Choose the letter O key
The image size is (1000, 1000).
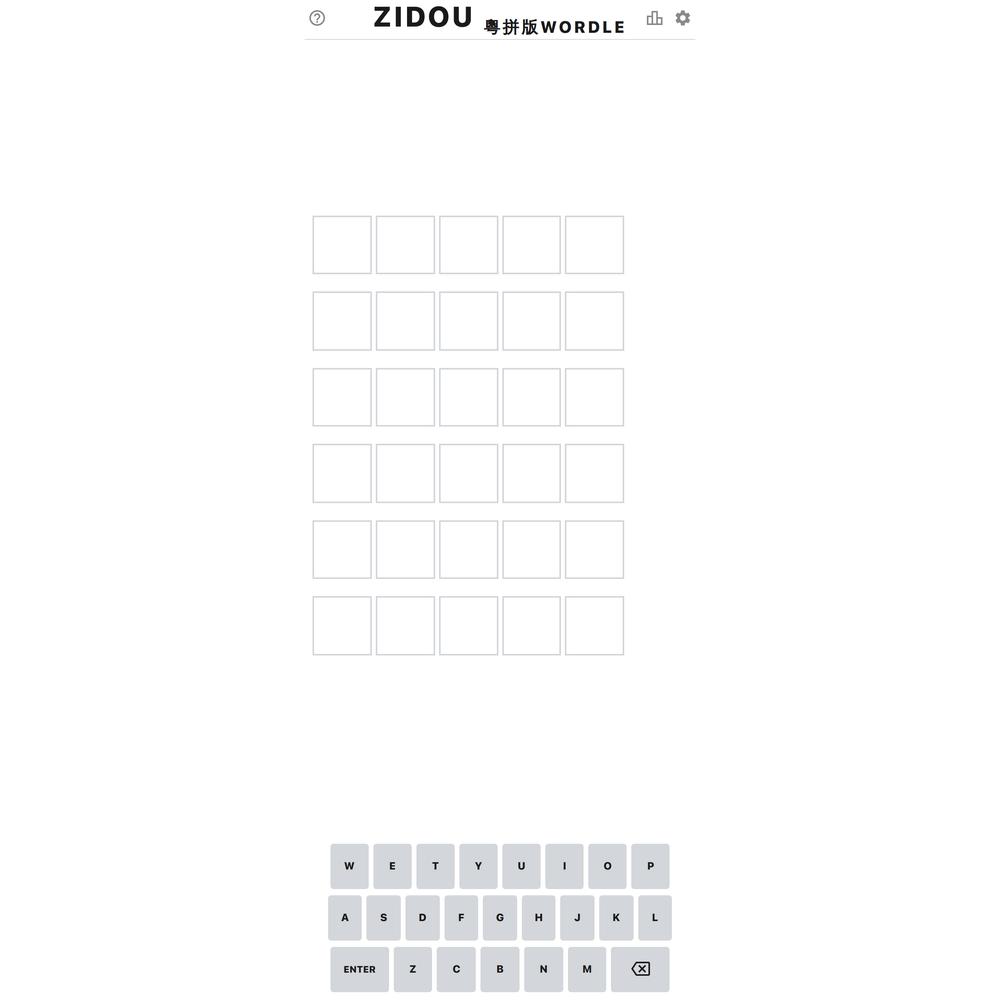[607, 866]
